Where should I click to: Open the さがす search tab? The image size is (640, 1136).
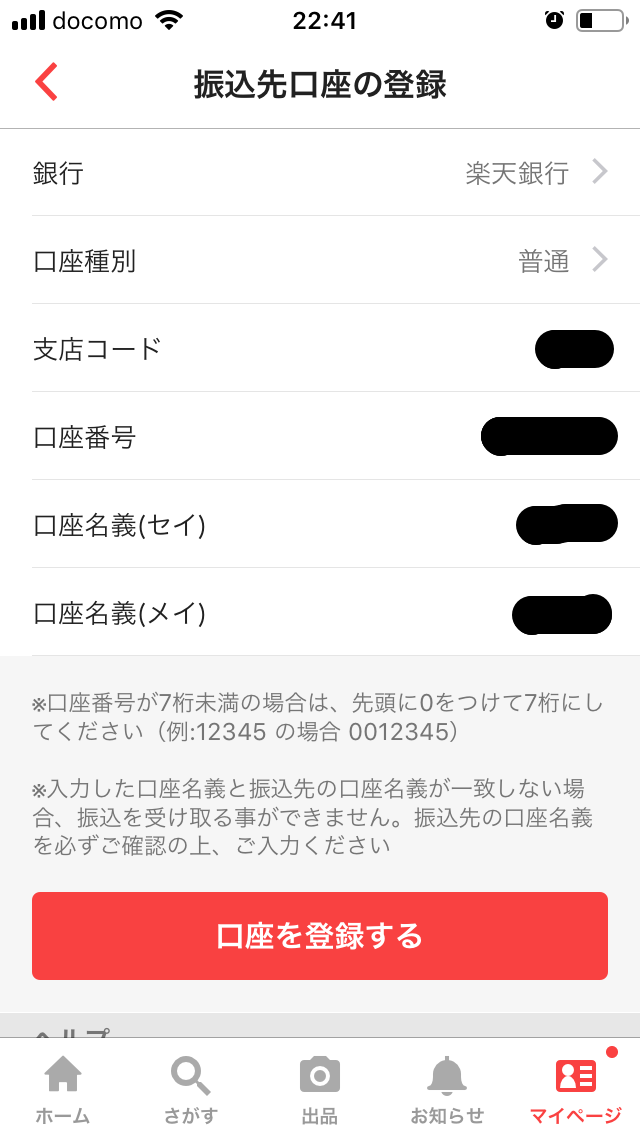click(x=191, y=1089)
